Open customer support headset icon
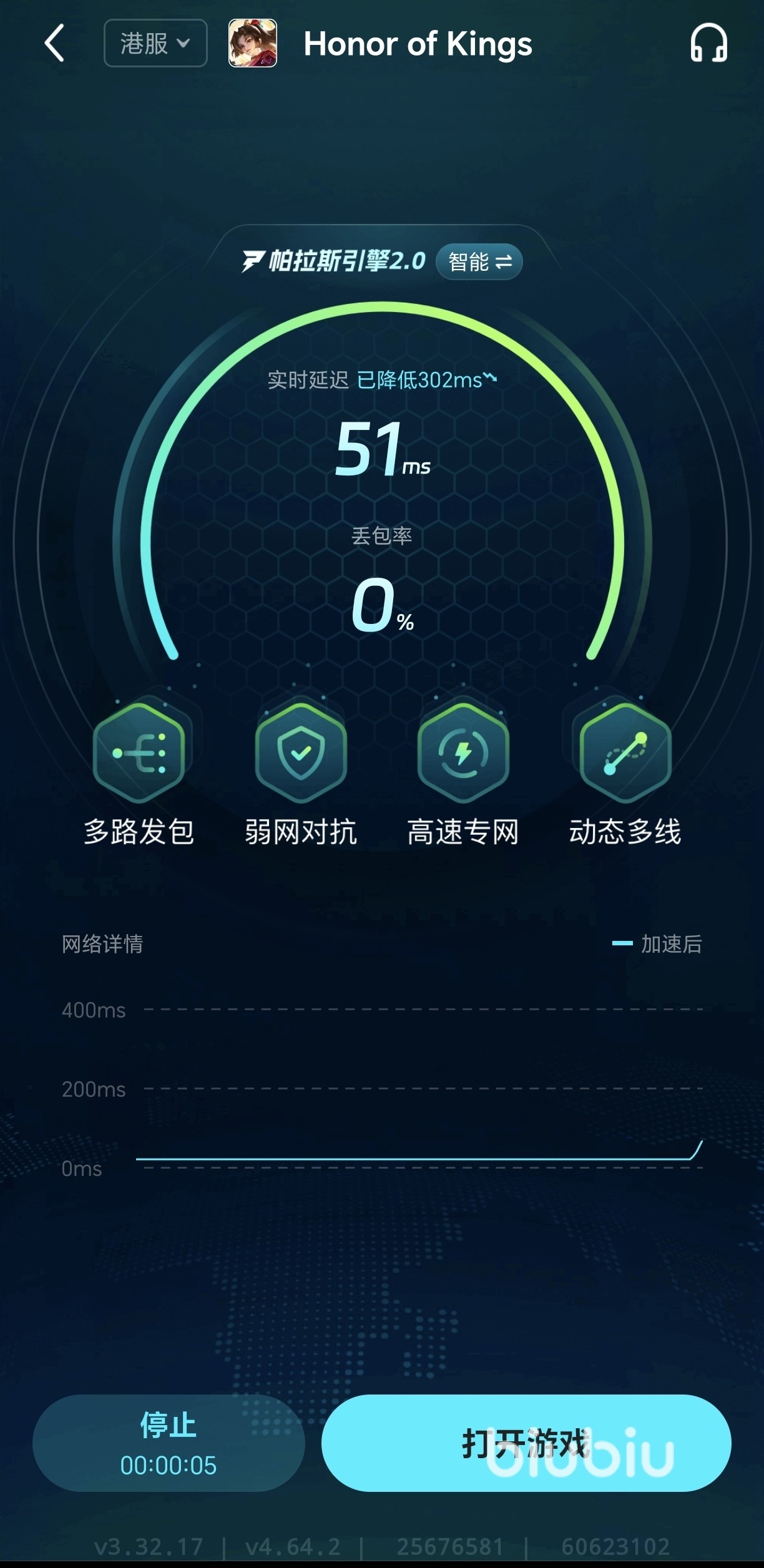 [x=708, y=44]
